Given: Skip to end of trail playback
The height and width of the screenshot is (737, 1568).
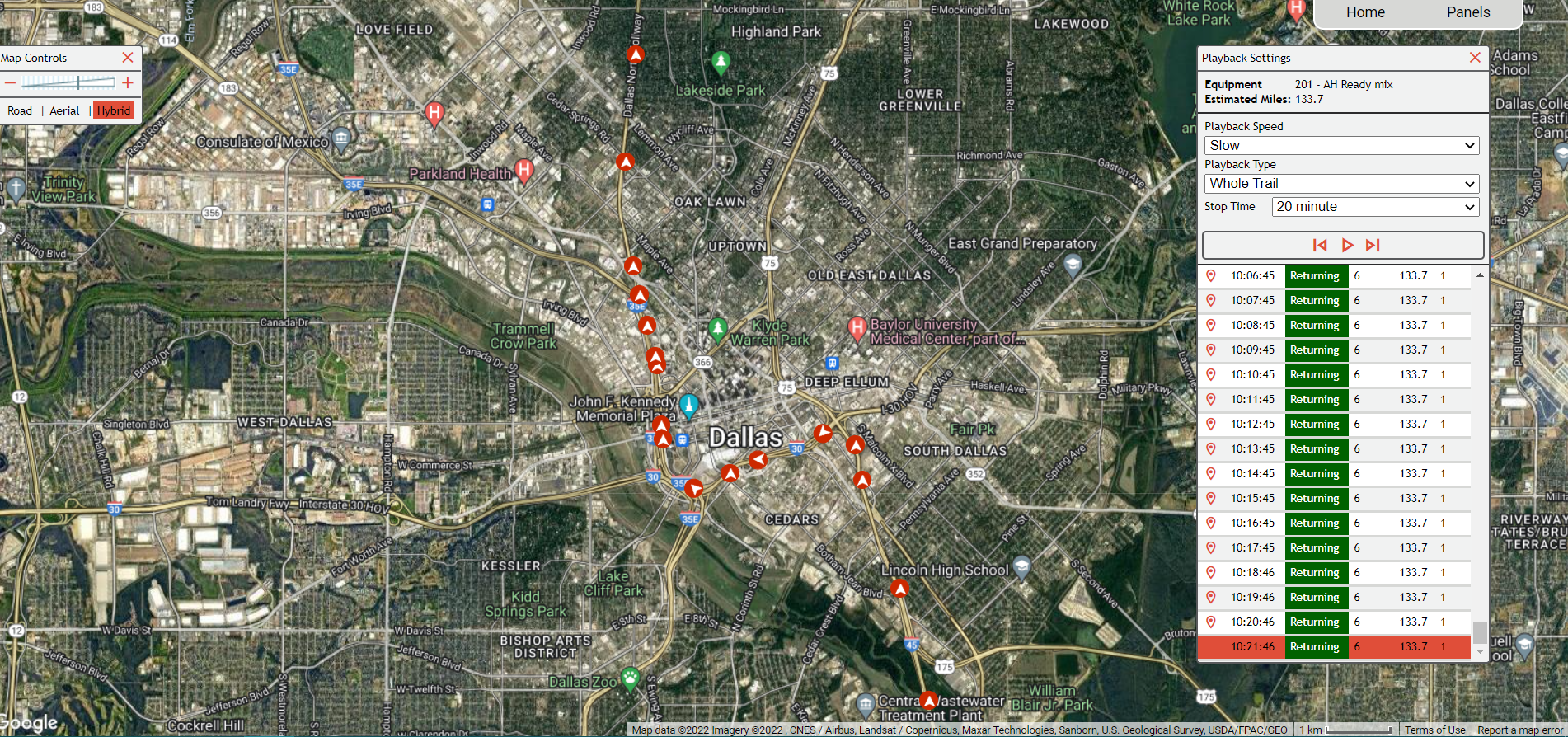Looking at the screenshot, I should [1373, 245].
